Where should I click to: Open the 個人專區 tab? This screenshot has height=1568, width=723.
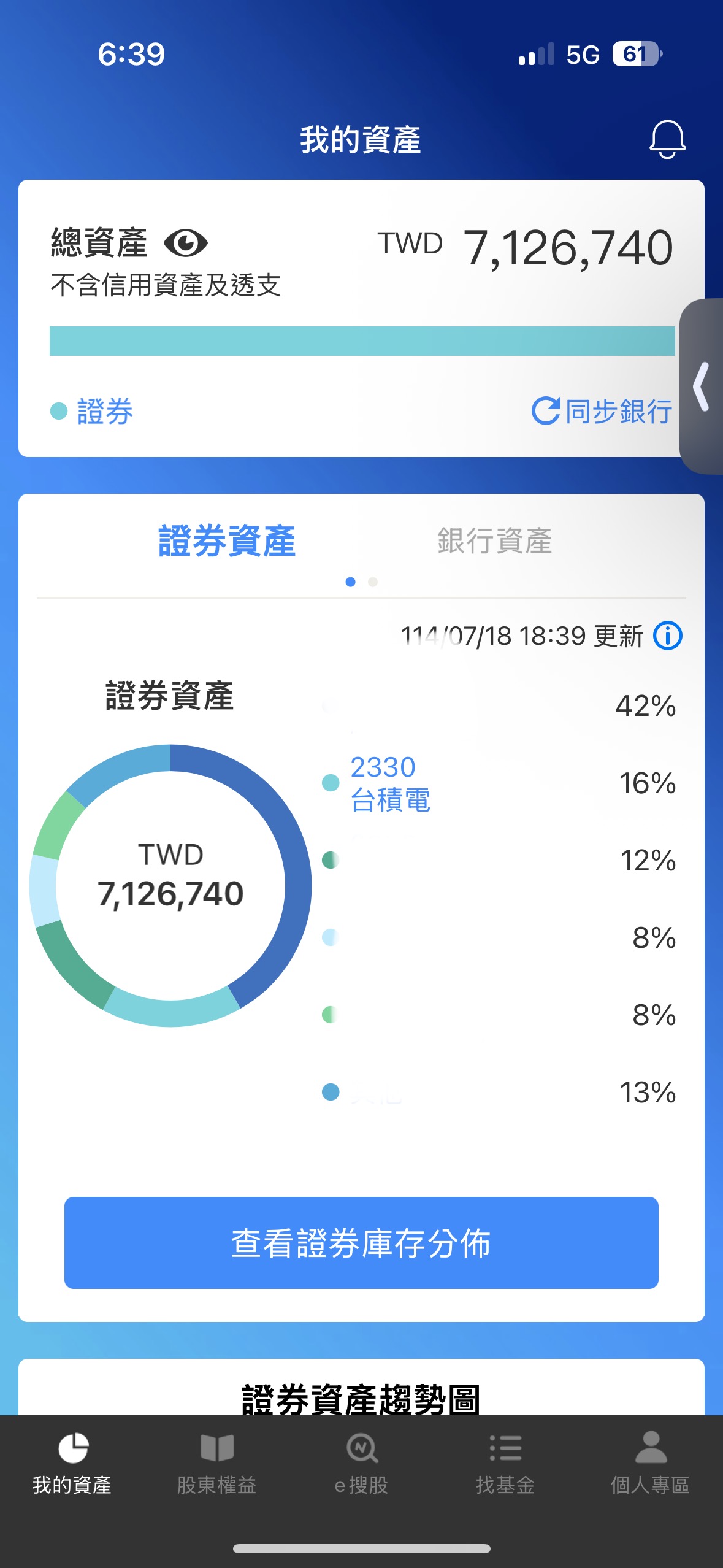click(x=650, y=1464)
